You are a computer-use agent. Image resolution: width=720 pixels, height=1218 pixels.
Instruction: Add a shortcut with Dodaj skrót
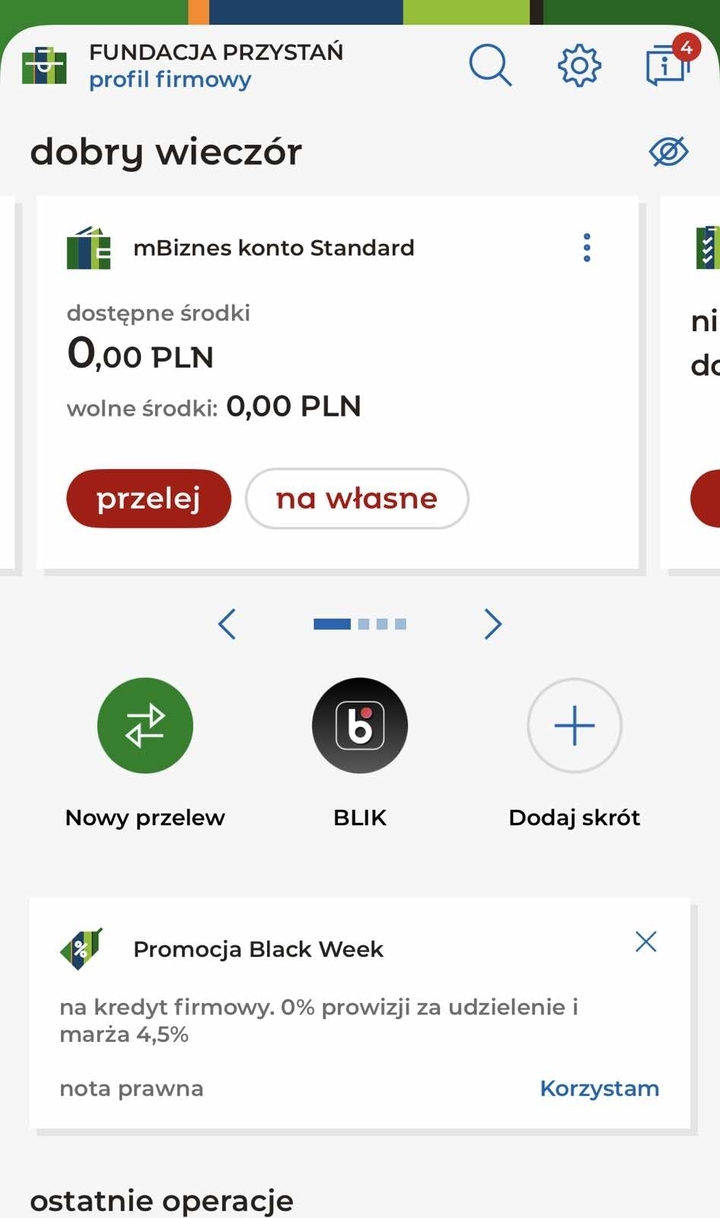tap(575, 726)
